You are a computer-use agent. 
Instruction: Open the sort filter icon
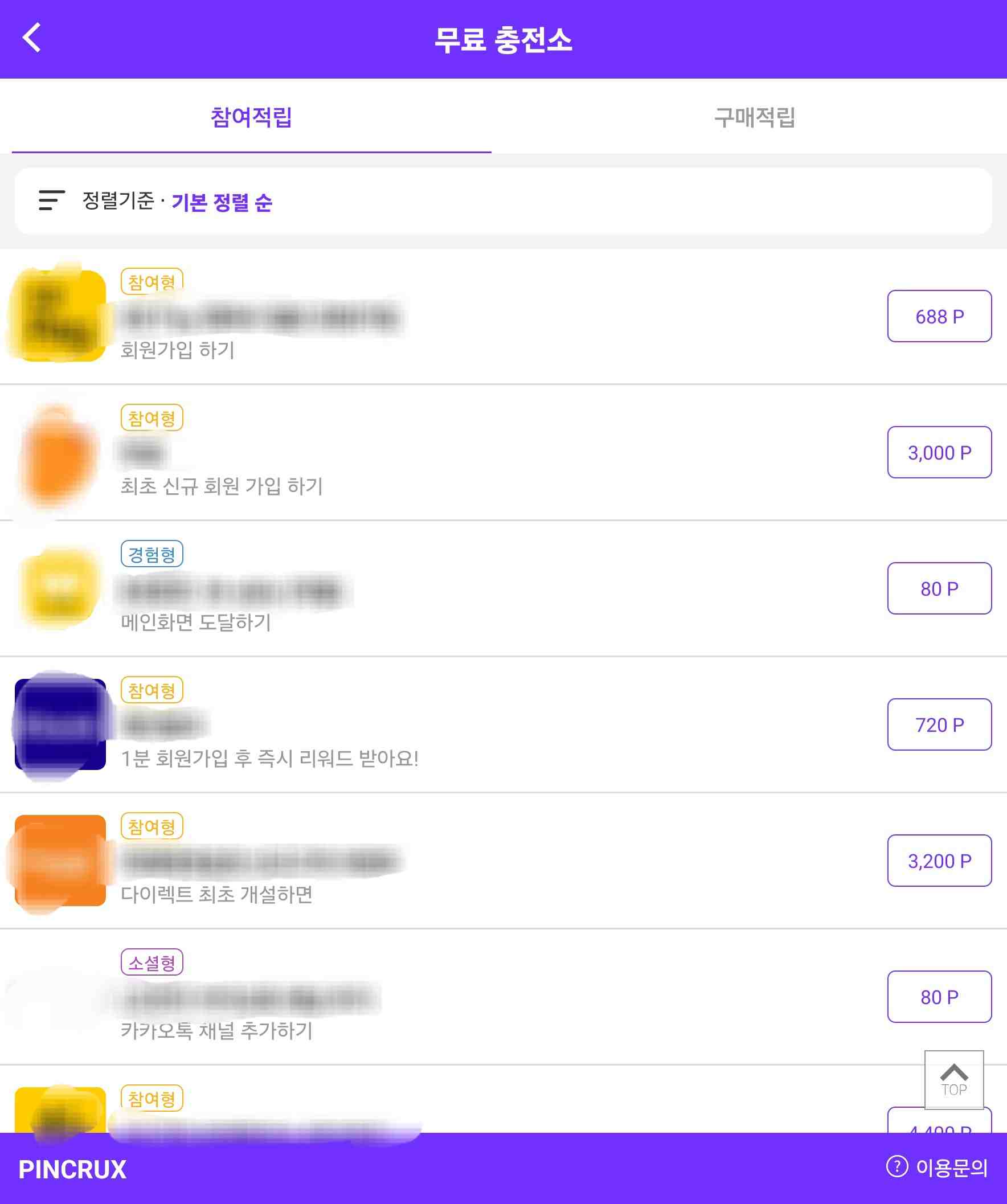coord(51,202)
